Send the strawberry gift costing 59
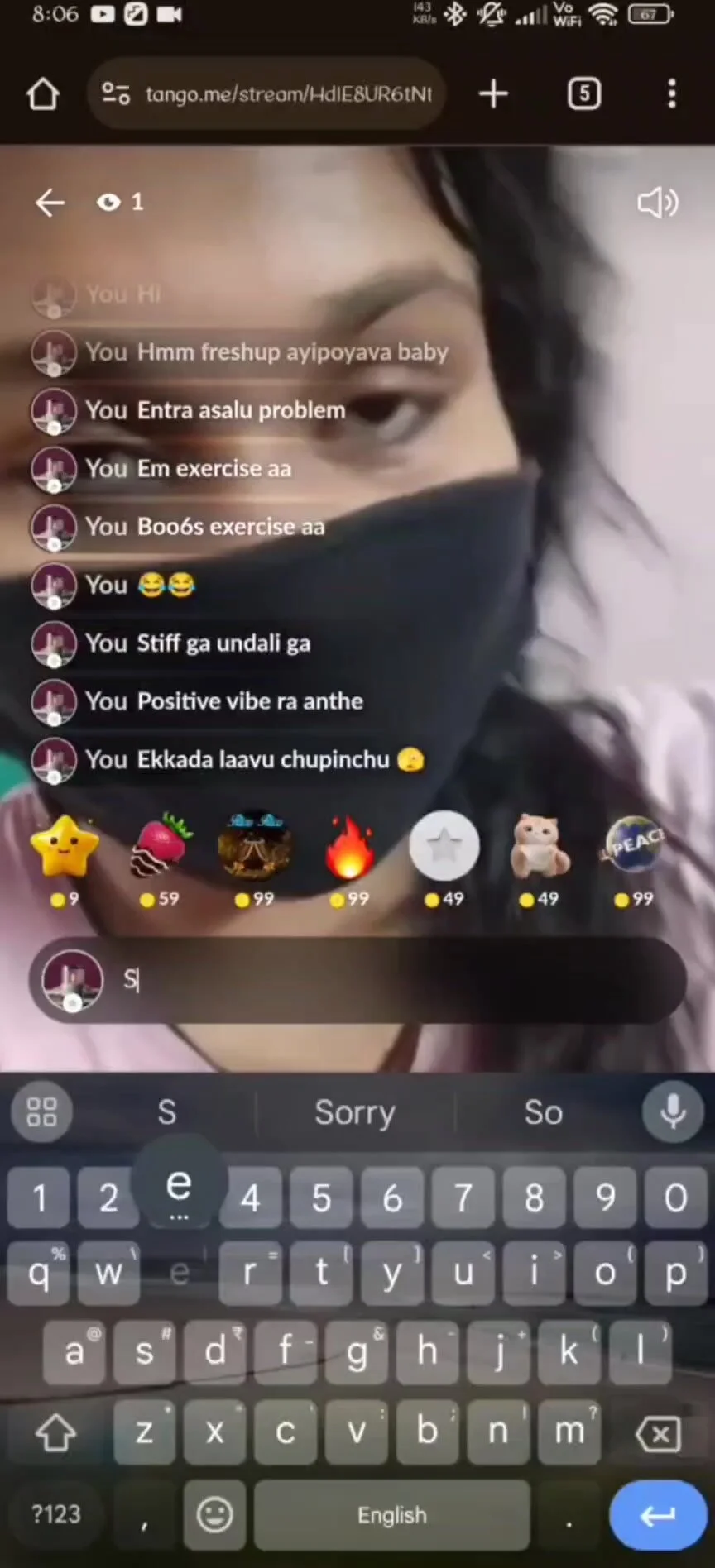This screenshot has height=1568, width=715. (160, 860)
